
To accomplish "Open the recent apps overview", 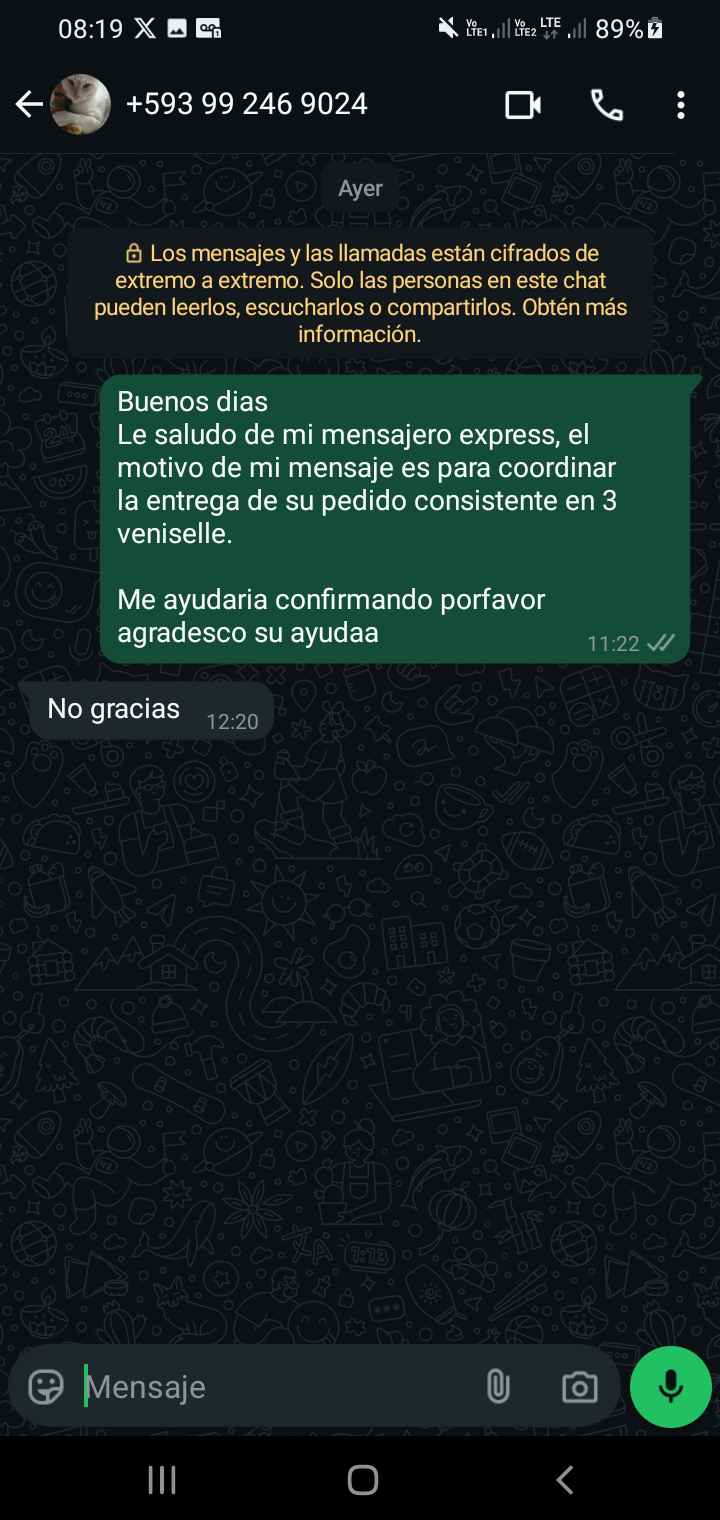I will pos(161,1480).
